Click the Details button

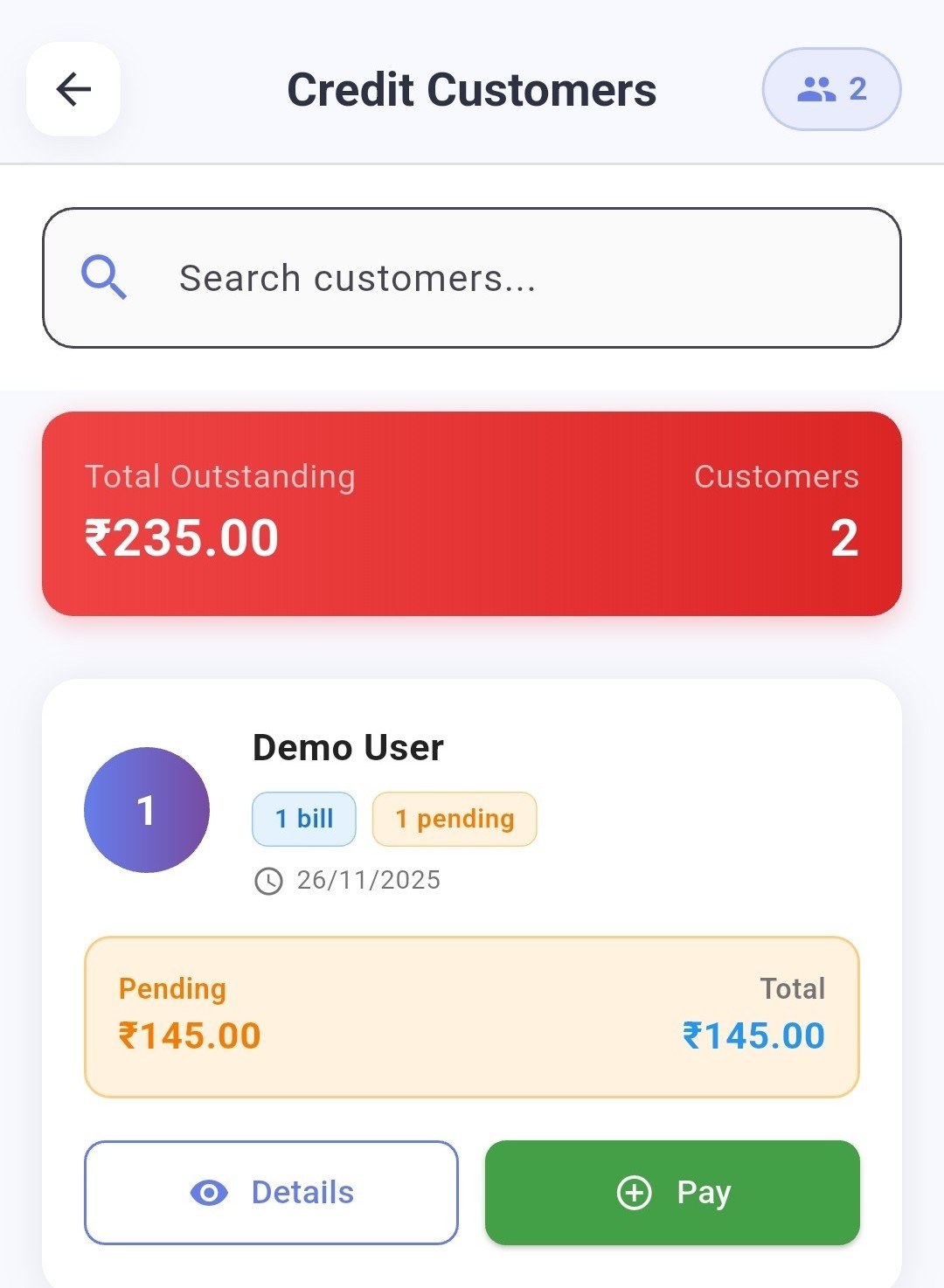click(271, 1191)
